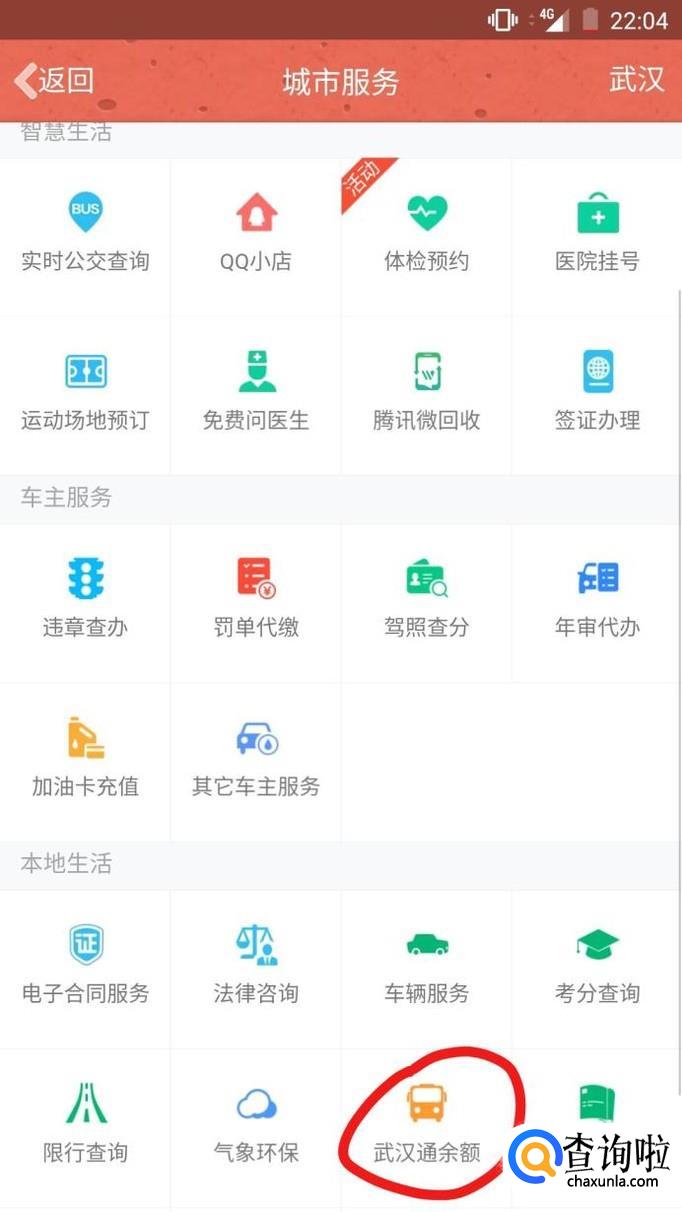Select 法律咨询
Screen dimensions: 682x1212
pyautogui.click(x=256, y=969)
